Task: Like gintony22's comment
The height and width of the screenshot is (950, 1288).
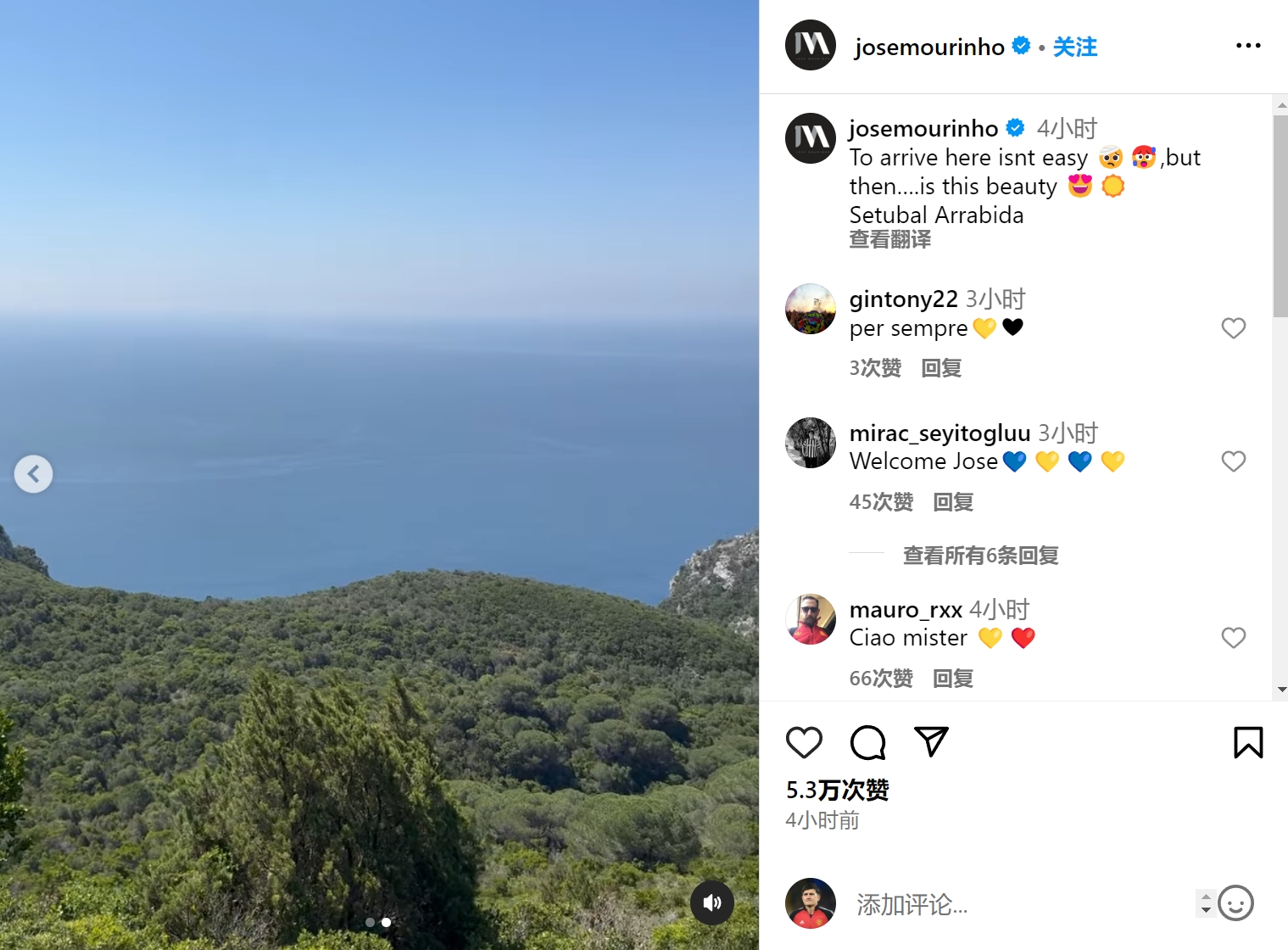Action: pyautogui.click(x=1233, y=328)
